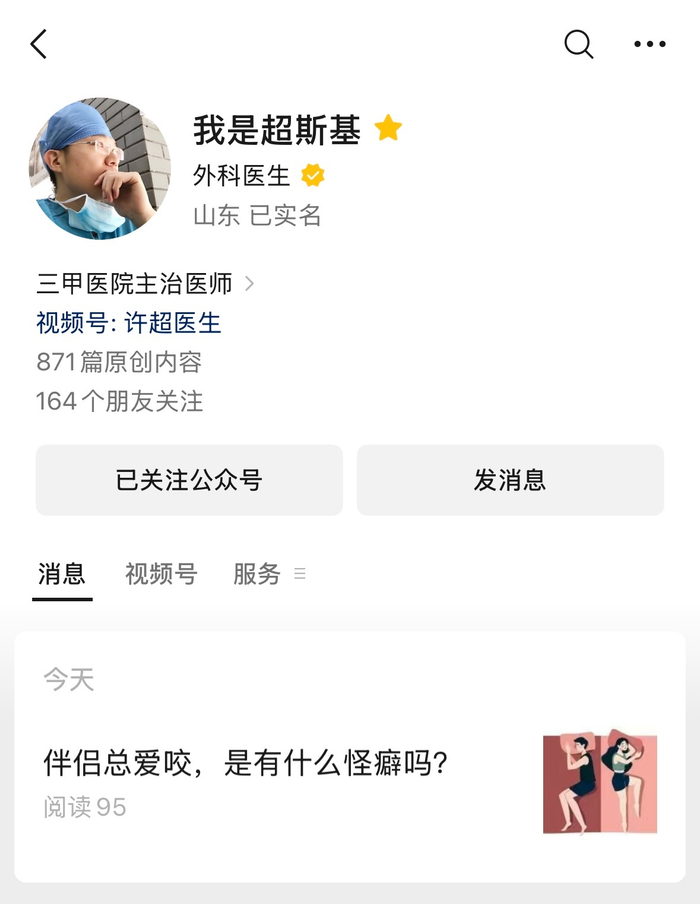Open the 视频号: 许超医生 link

tap(128, 323)
